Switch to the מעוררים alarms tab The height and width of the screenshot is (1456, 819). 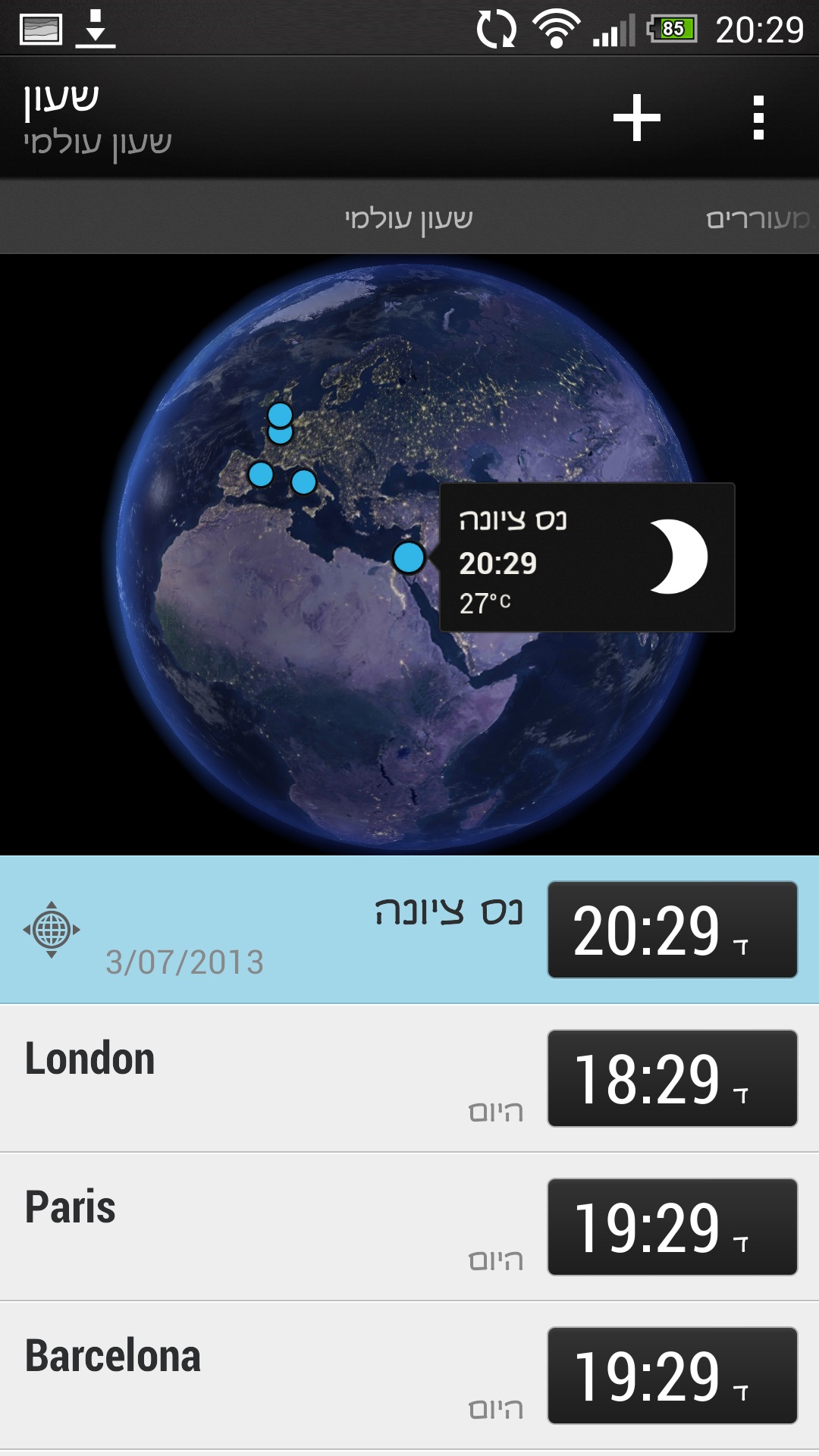click(757, 219)
